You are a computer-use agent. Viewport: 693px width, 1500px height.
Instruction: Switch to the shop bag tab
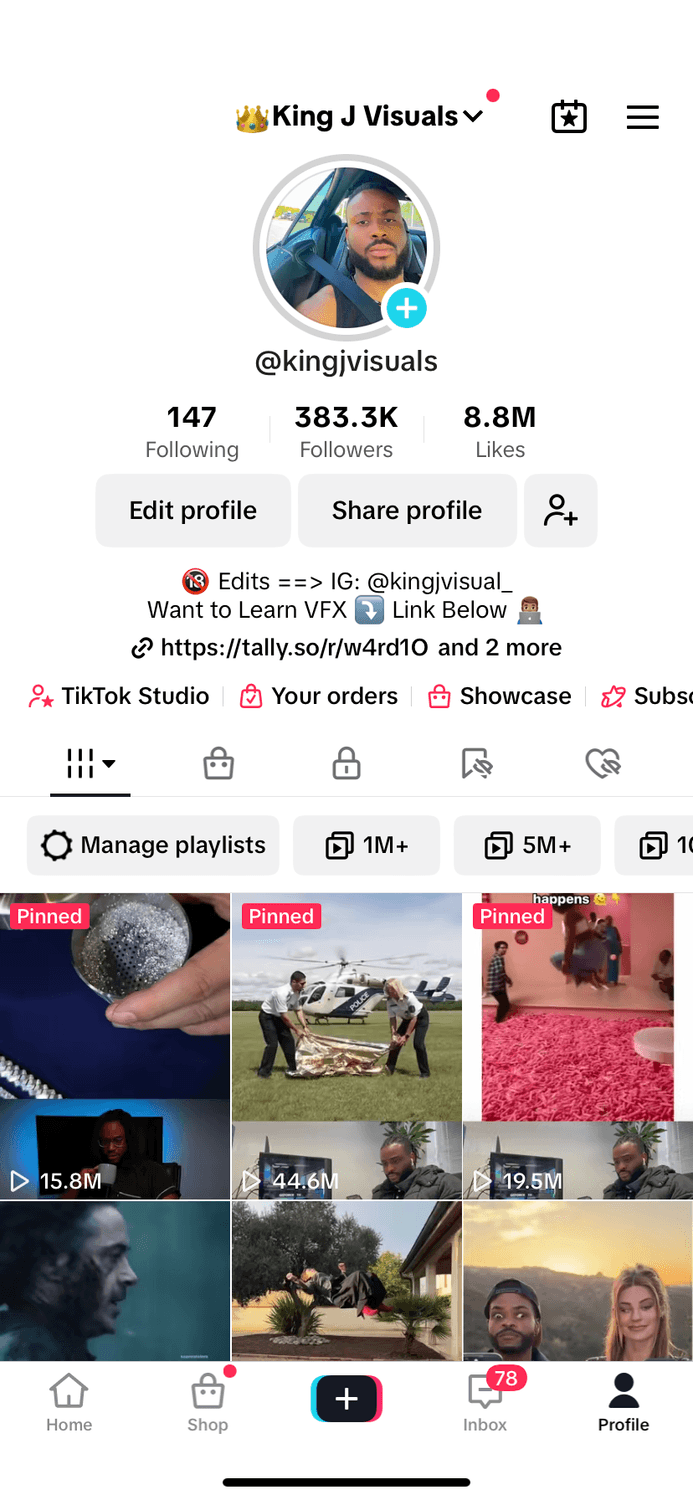click(218, 765)
